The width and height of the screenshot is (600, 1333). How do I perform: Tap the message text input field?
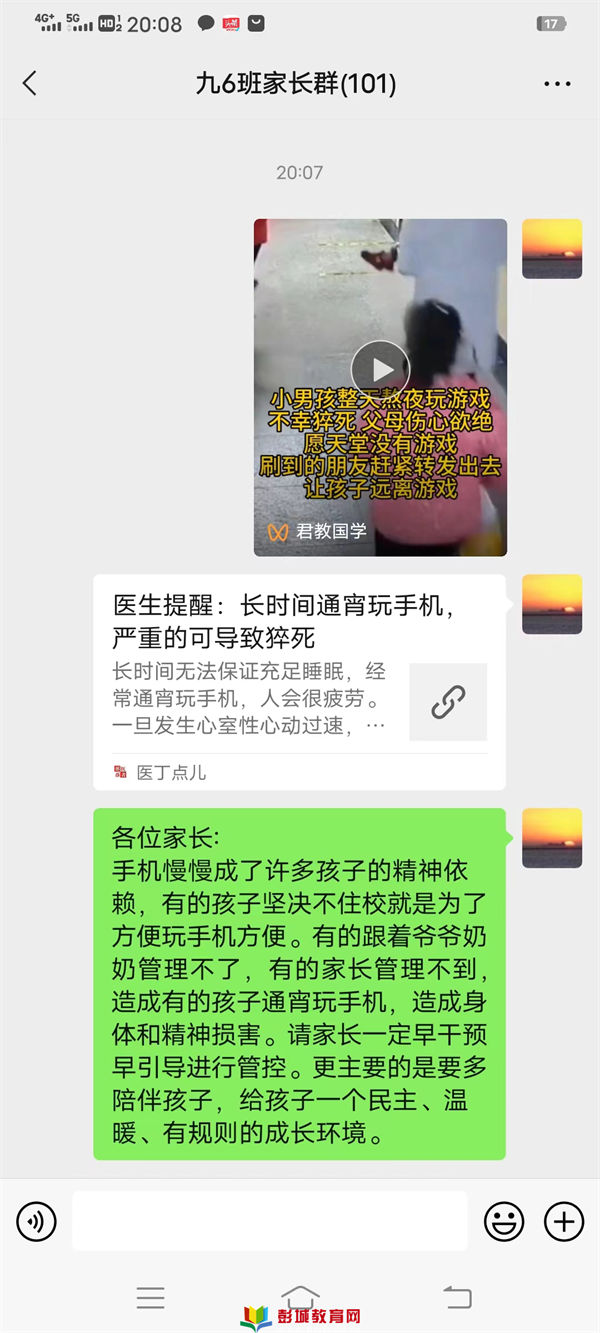click(x=269, y=1221)
